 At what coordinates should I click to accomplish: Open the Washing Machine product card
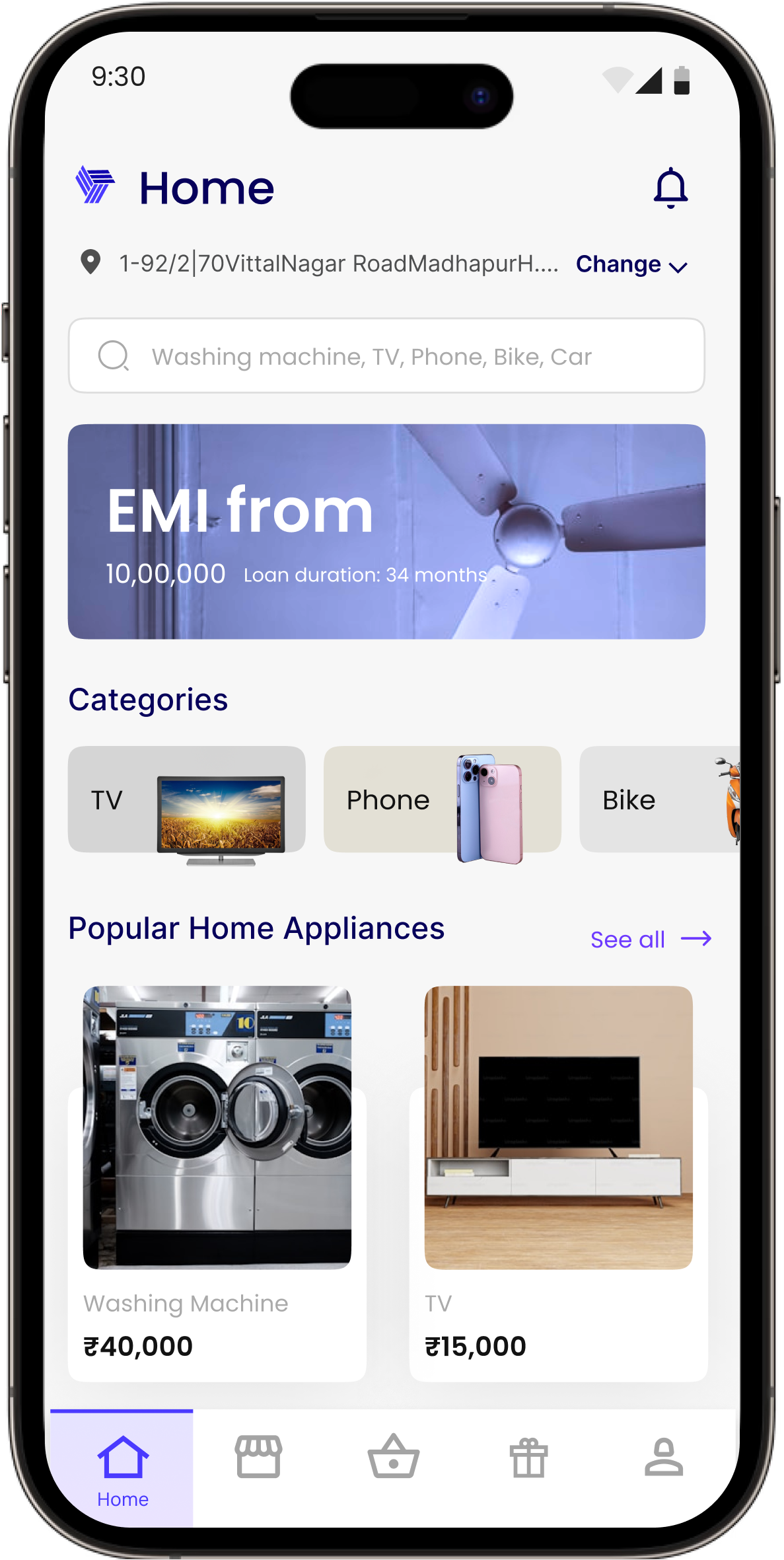pyautogui.click(x=217, y=1183)
